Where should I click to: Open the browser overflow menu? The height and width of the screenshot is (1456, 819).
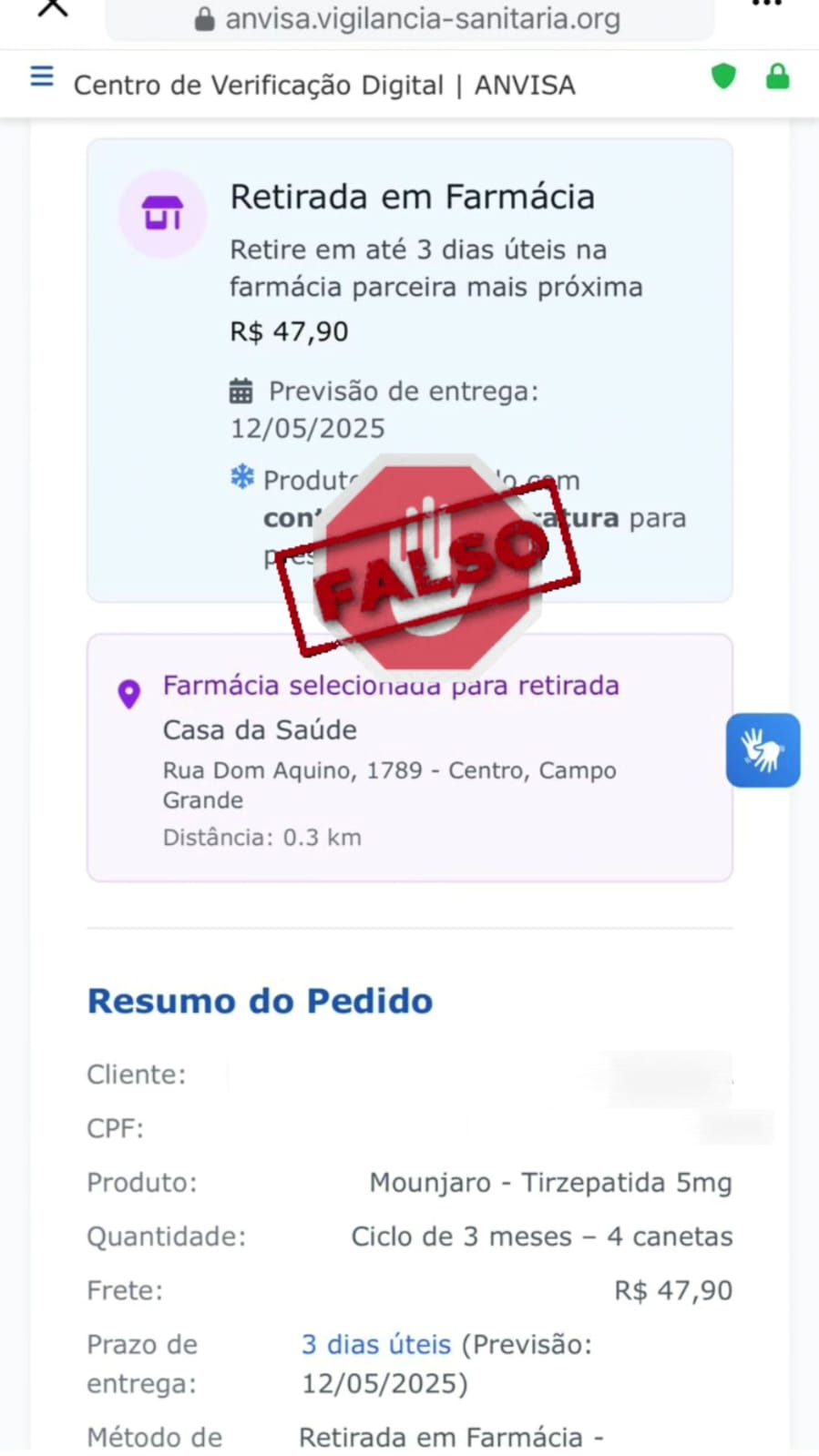(x=767, y=5)
